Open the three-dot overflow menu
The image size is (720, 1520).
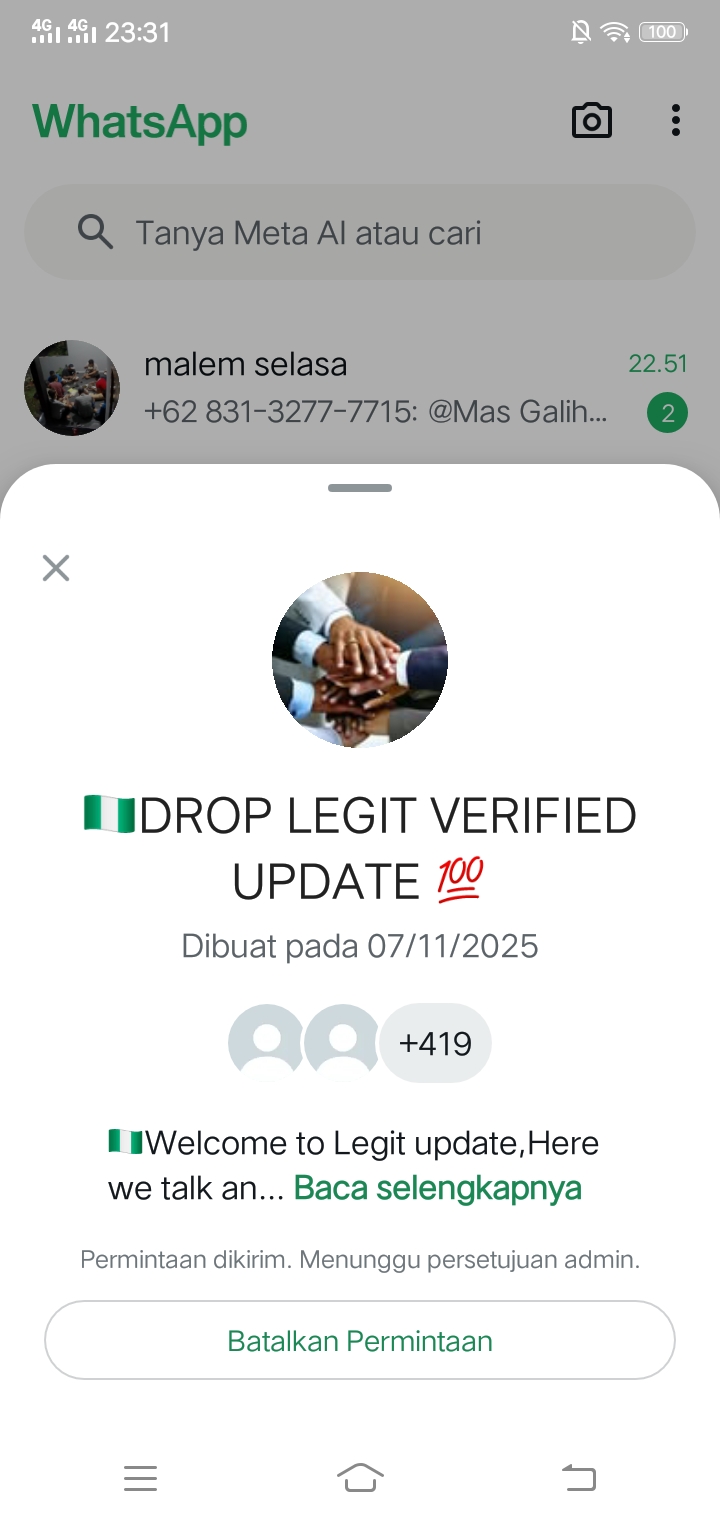676,121
